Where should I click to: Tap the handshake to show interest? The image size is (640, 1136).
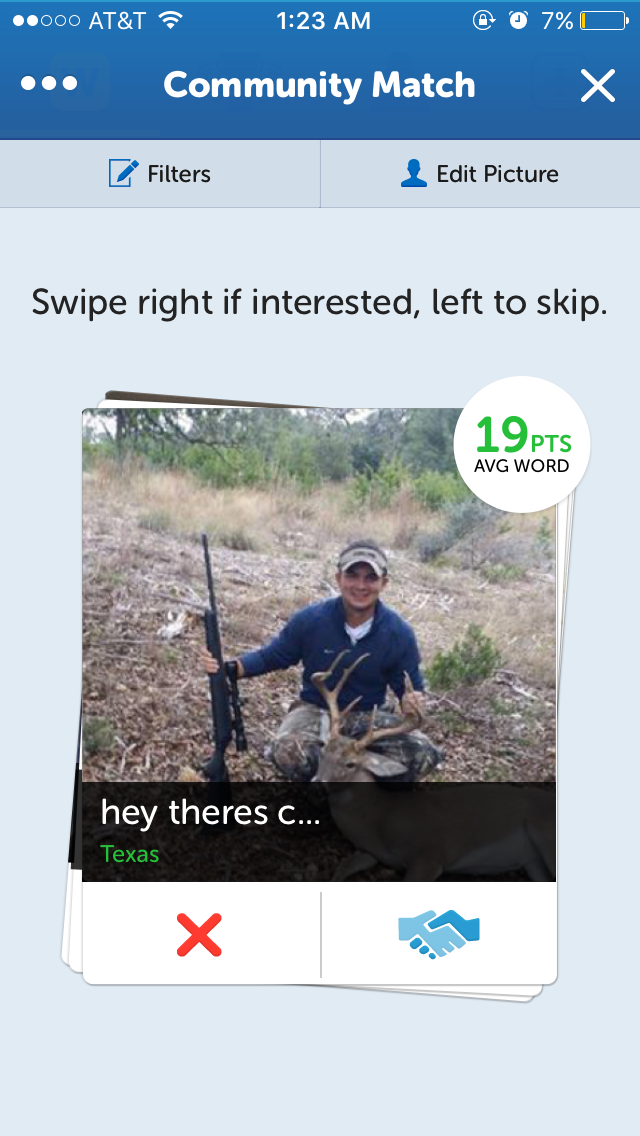(x=439, y=935)
